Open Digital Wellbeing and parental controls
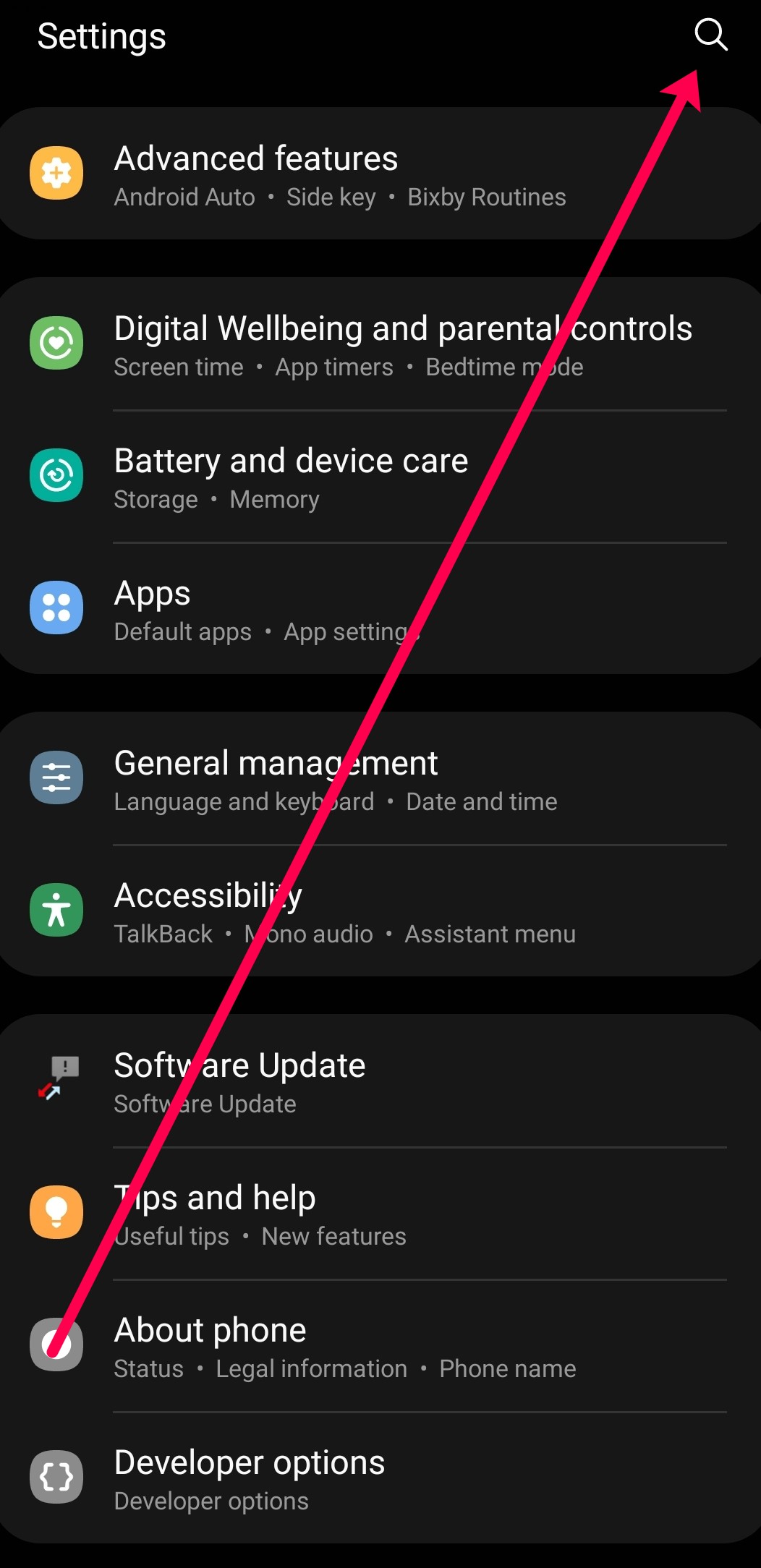This screenshot has height=1568, width=761. click(402, 344)
